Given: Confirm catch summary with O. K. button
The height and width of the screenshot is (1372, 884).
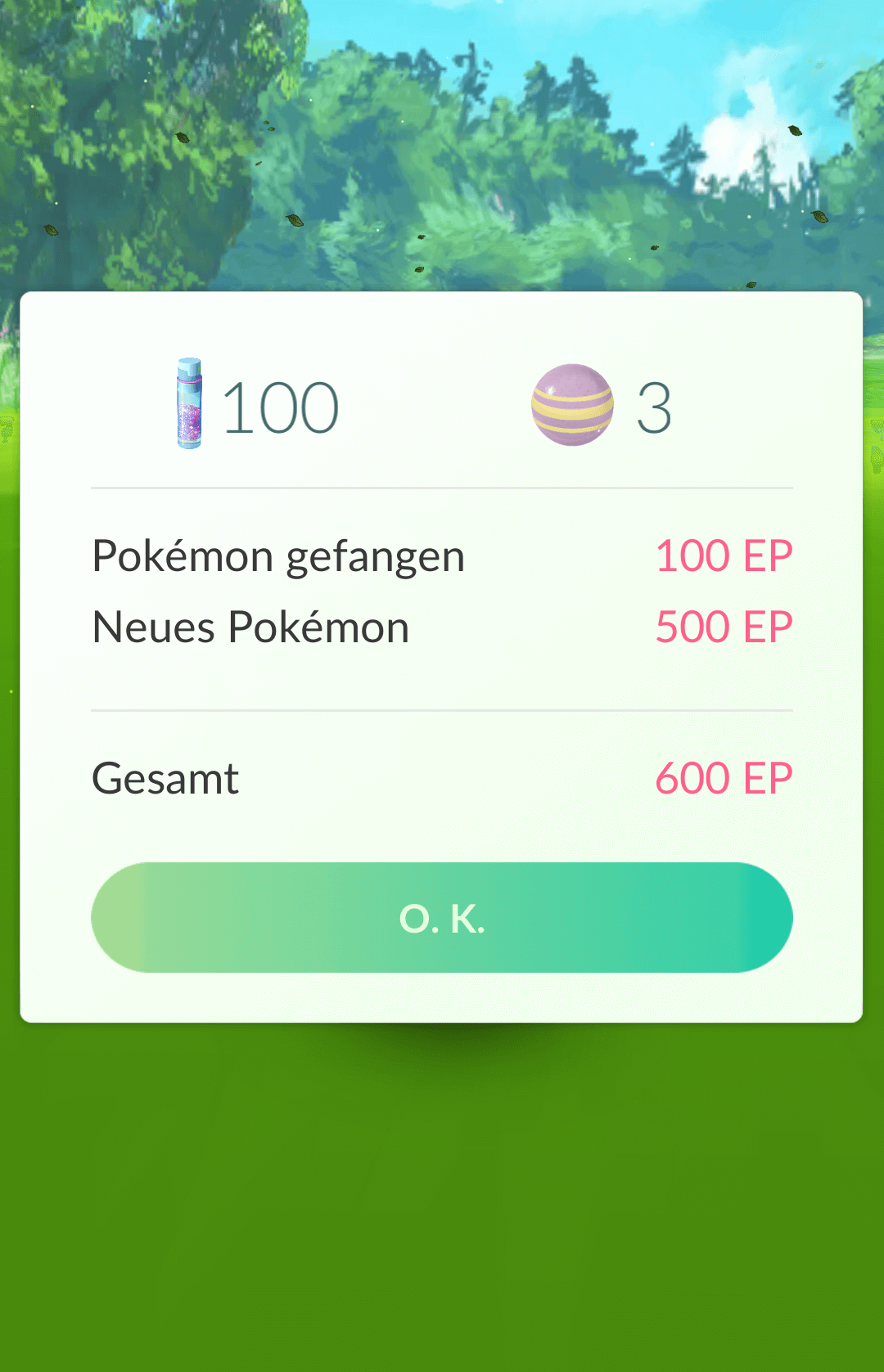Looking at the screenshot, I should click(x=442, y=917).
